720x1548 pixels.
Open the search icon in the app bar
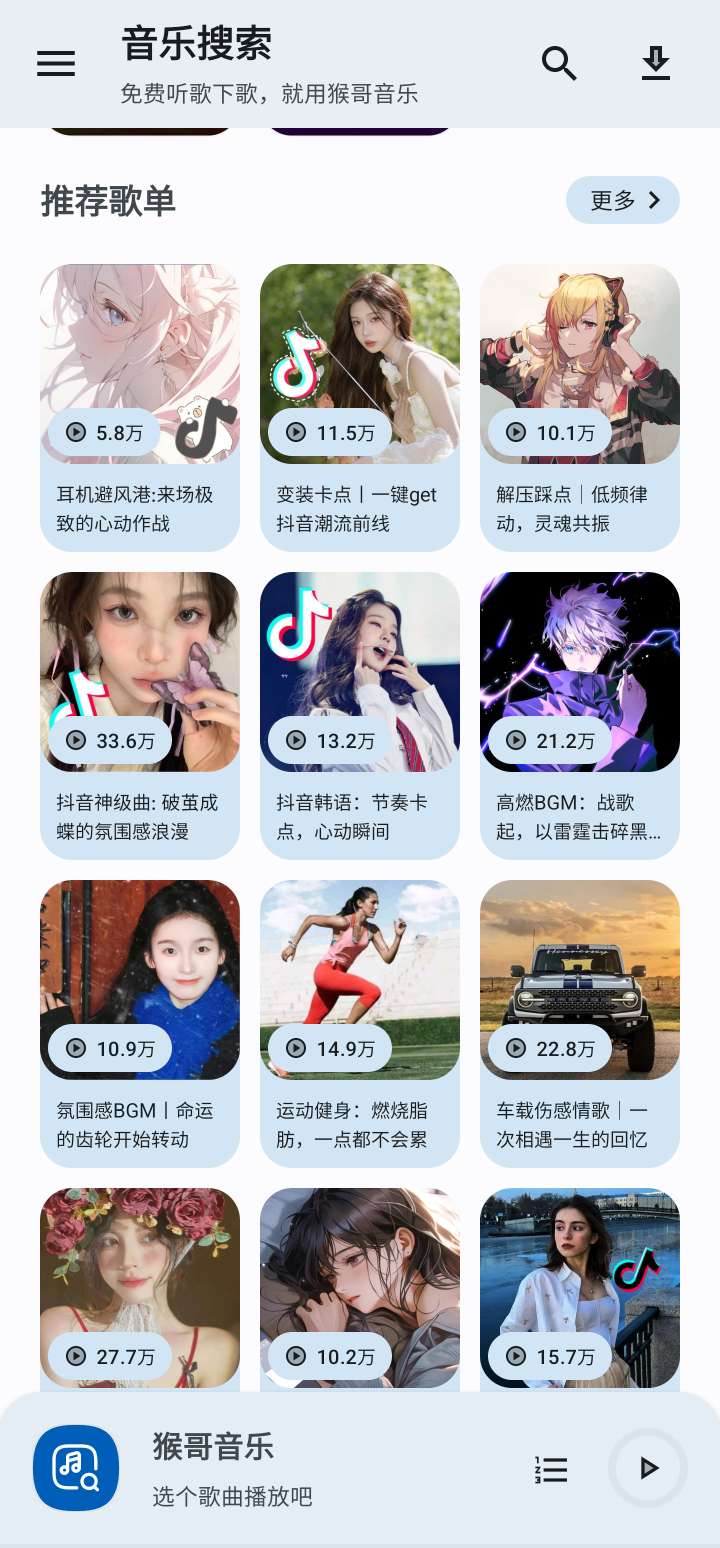coord(559,64)
